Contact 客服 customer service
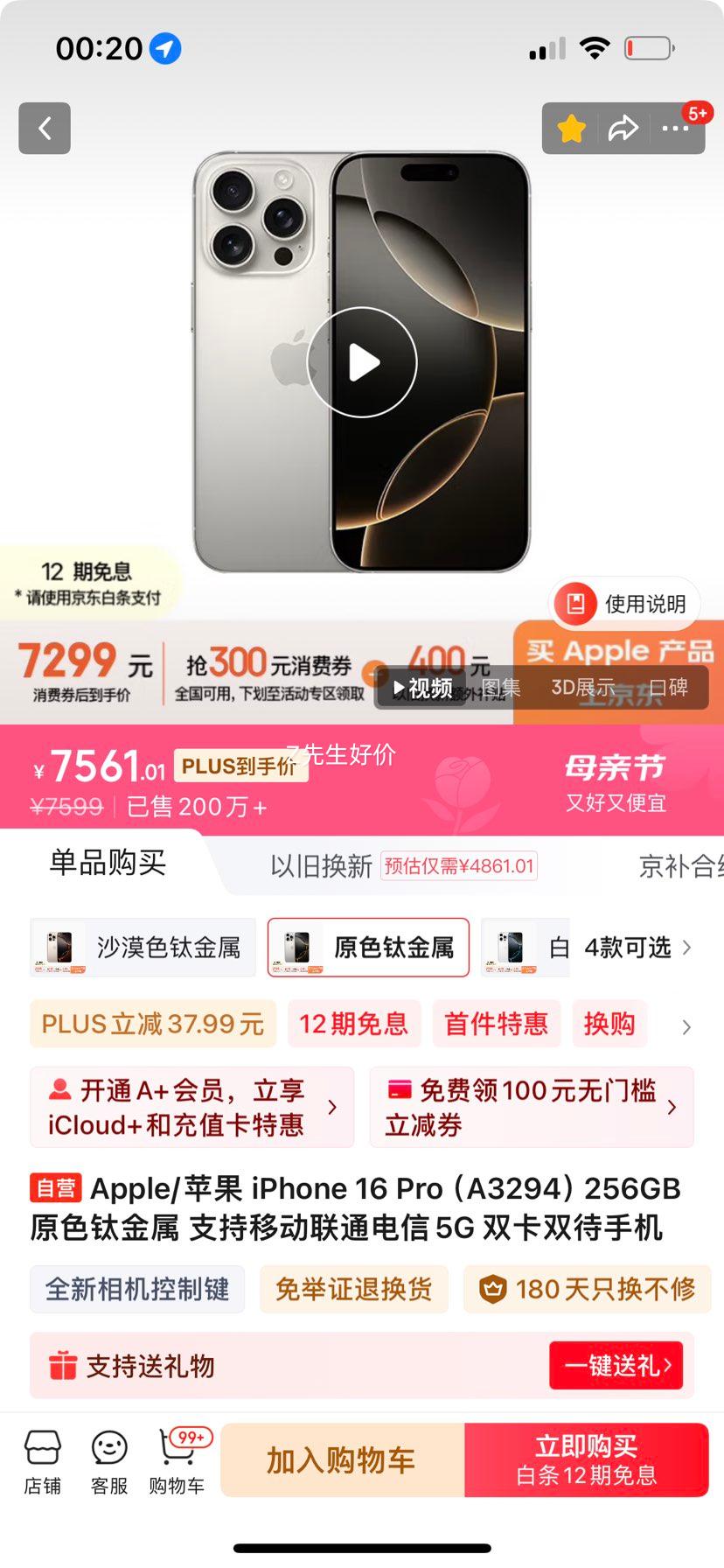Screen dimensions: 724x1568 109,1463
